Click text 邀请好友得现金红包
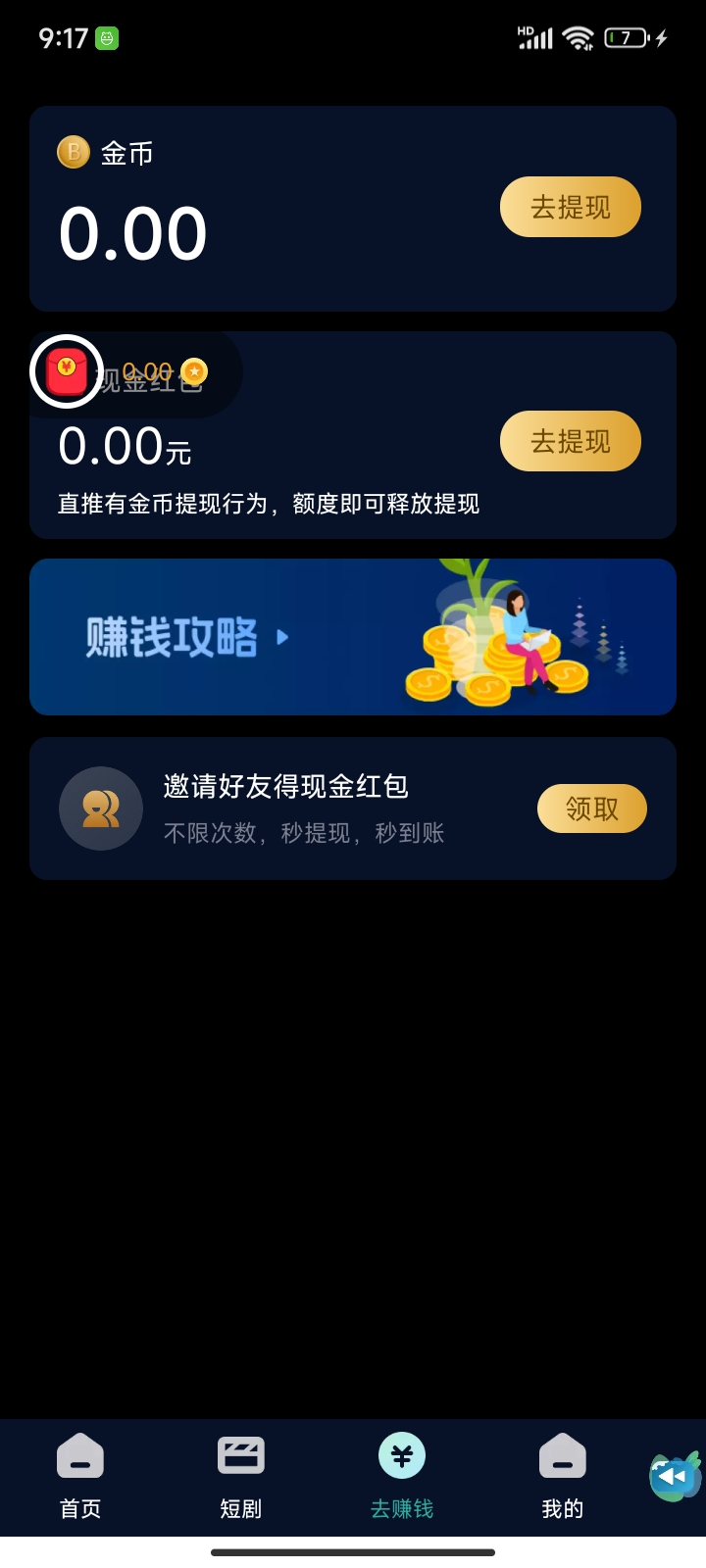 pos(286,787)
